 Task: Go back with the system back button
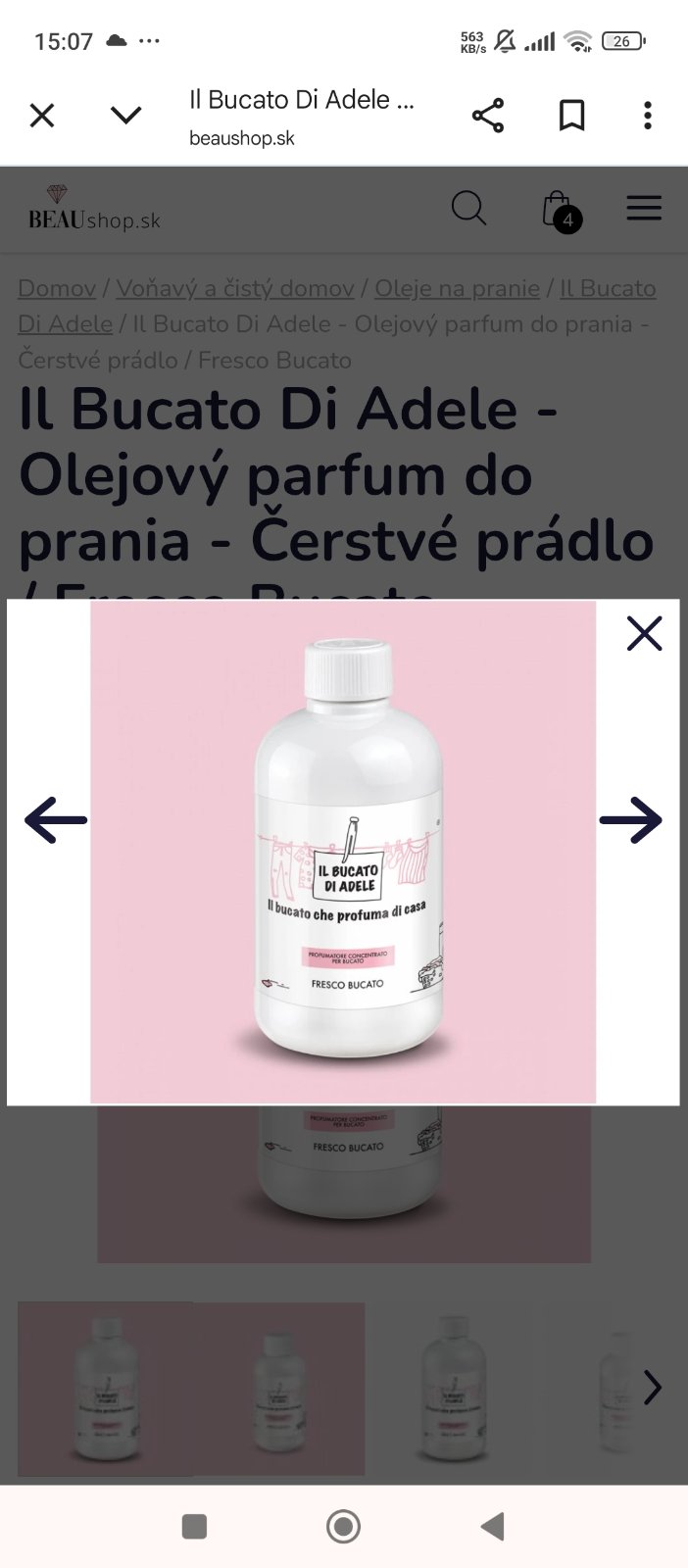pyautogui.click(x=493, y=1526)
